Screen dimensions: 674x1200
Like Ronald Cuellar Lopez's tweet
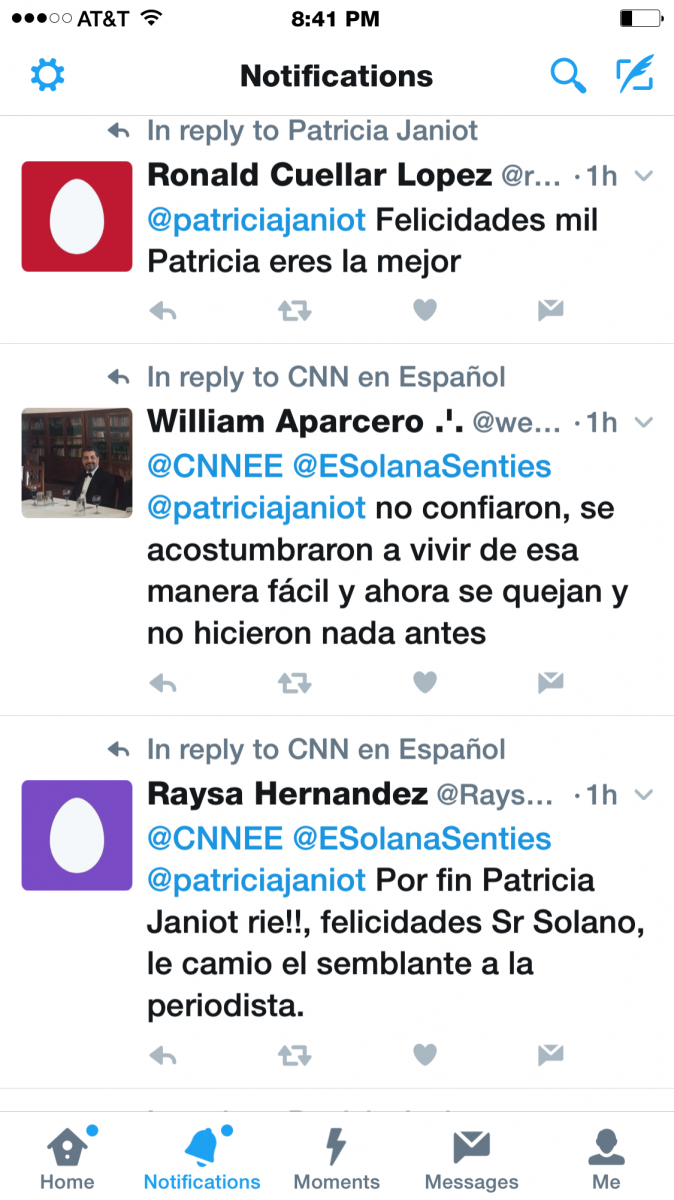coord(425,311)
